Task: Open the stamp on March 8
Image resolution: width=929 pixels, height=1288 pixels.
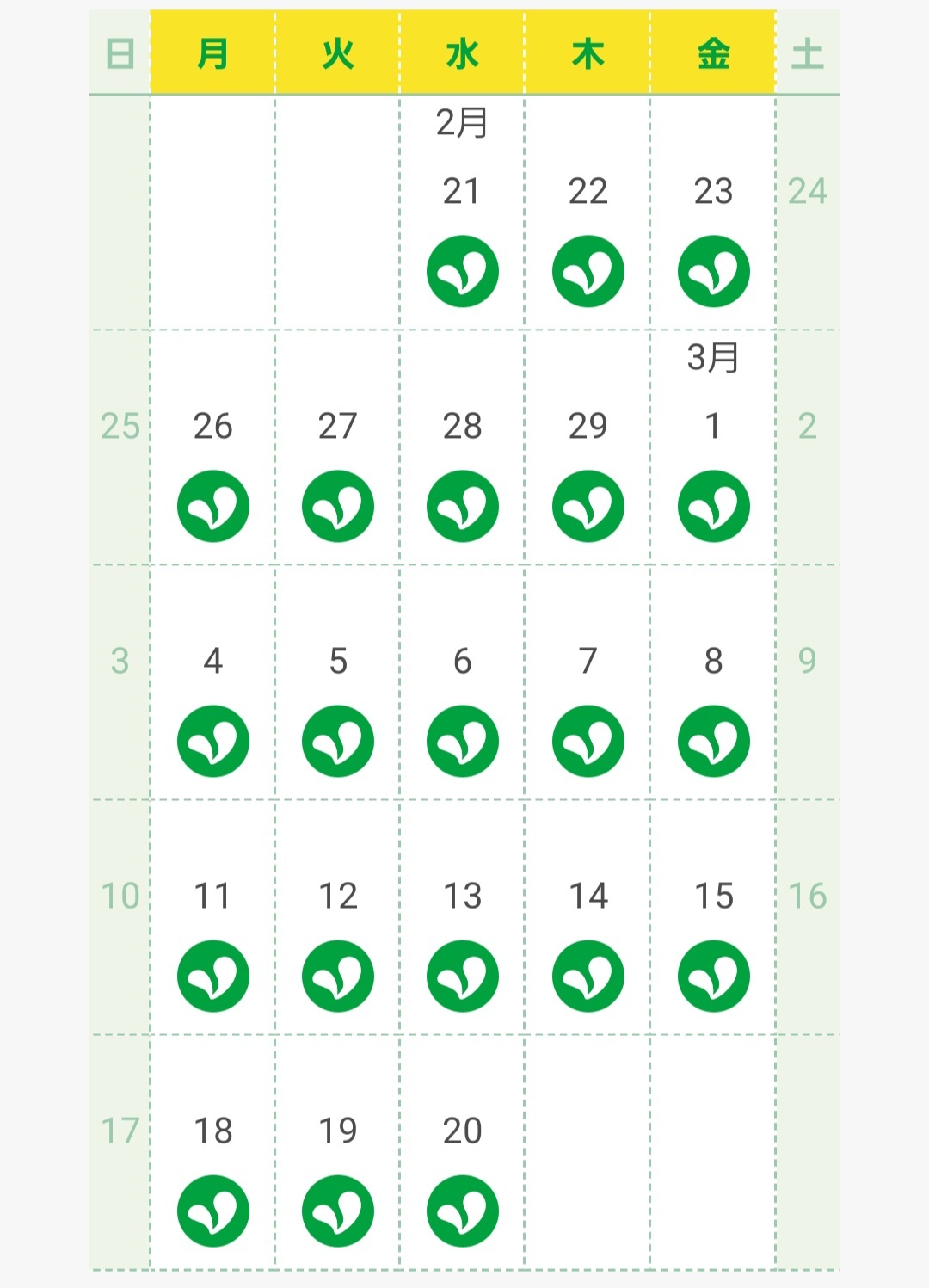Action: pos(713,741)
